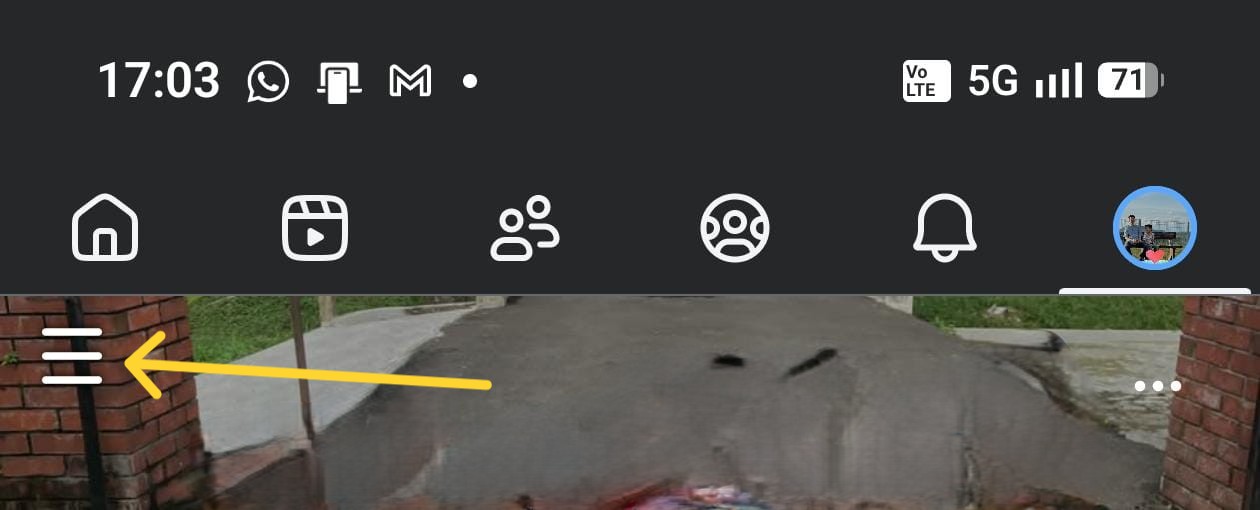Open the Friends tab
Viewport: 1260px width, 510px height.
524,228
